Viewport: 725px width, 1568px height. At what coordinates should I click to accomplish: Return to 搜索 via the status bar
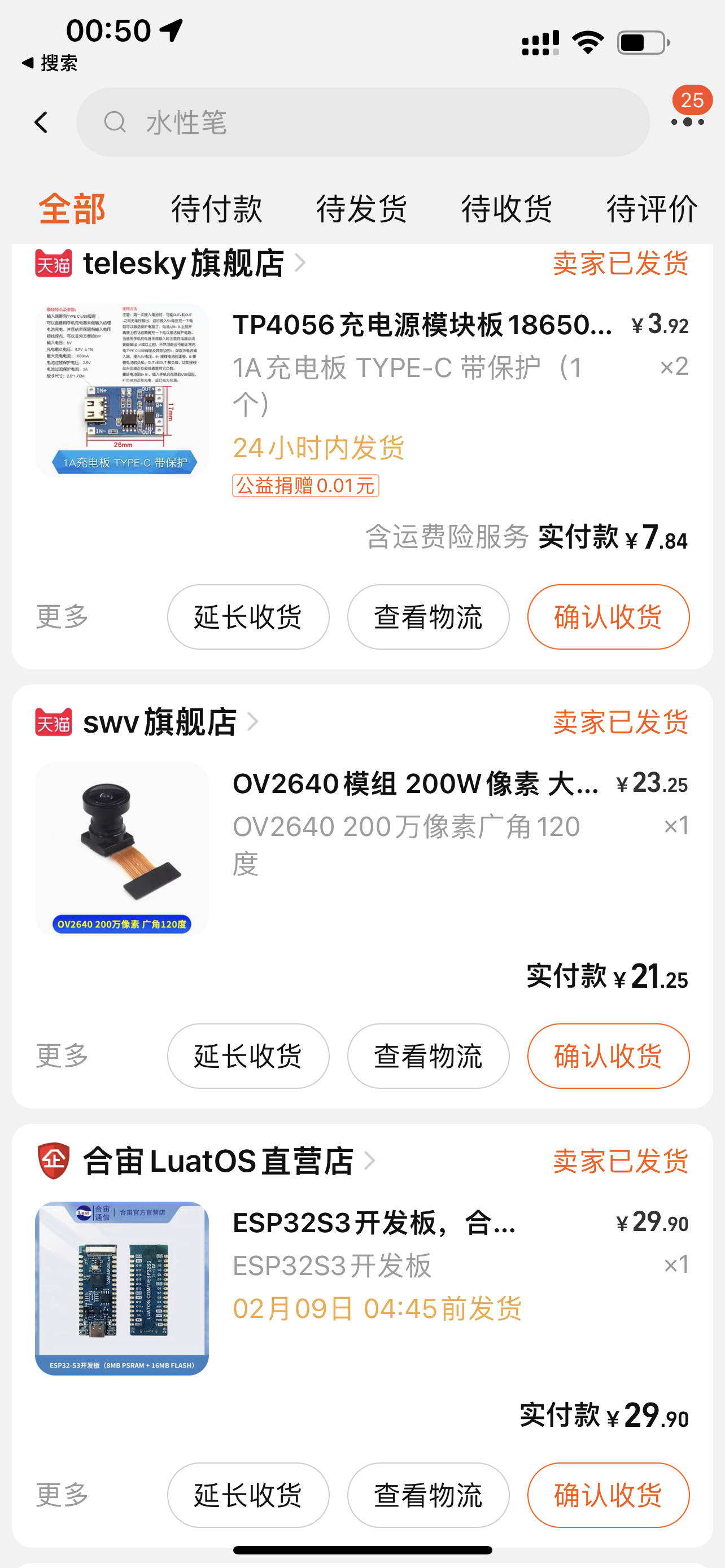point(50,63)
